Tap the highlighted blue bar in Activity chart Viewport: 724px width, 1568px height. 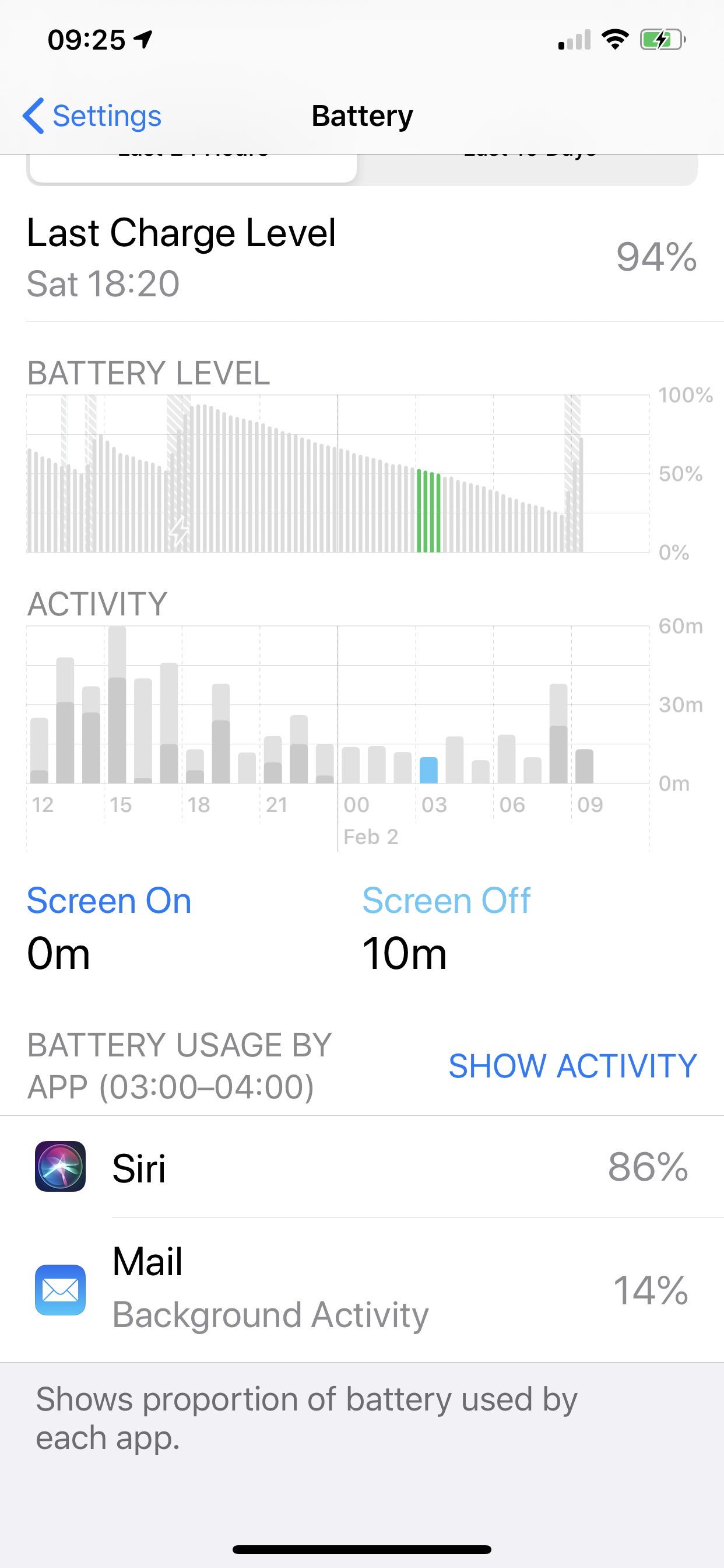click(x=428, y=770)
